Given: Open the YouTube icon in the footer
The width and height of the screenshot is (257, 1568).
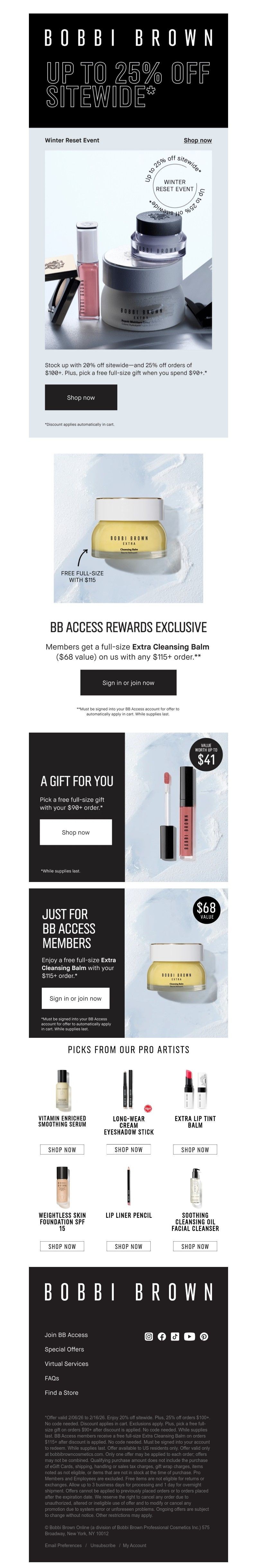Looking at the screenshot, I should 189,1336.
